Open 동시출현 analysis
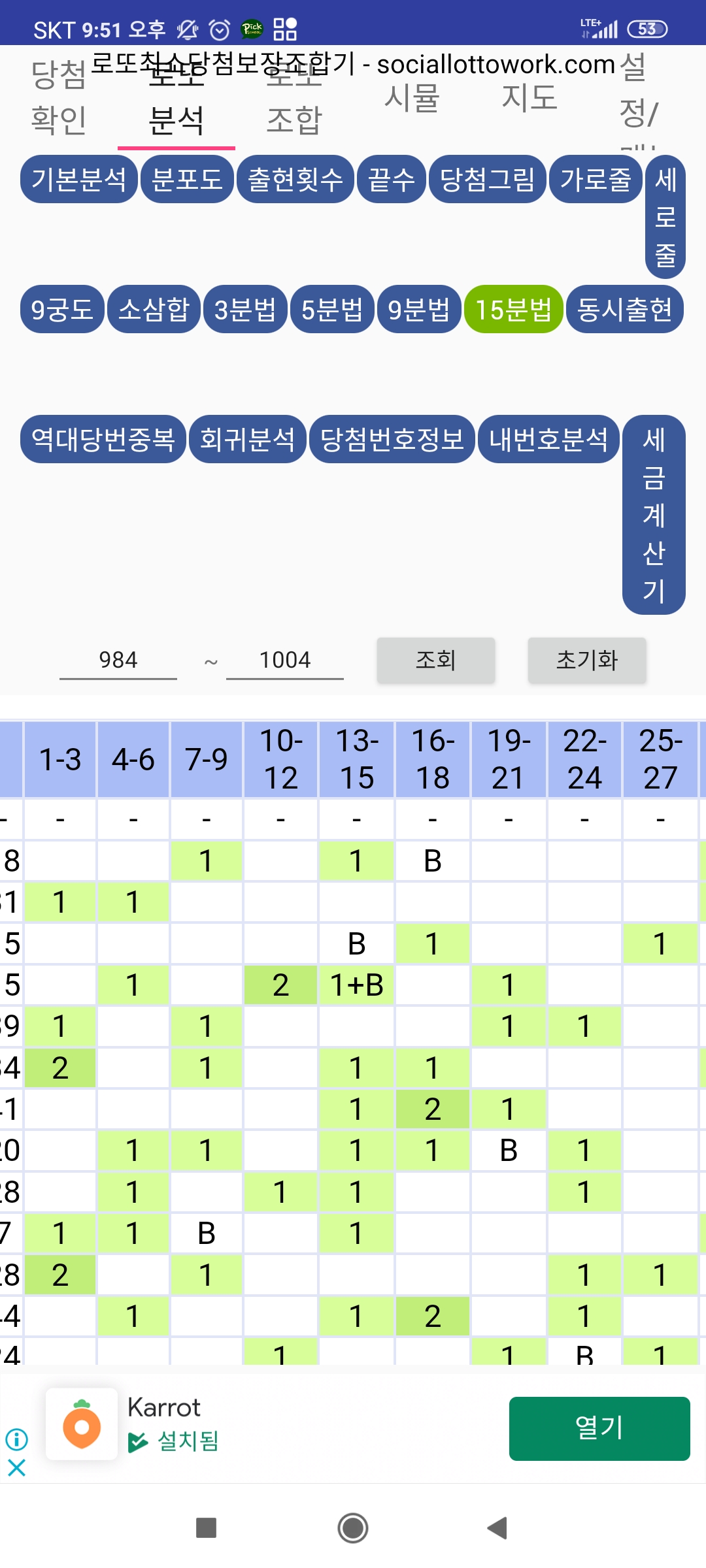 [x=624, y=309]
